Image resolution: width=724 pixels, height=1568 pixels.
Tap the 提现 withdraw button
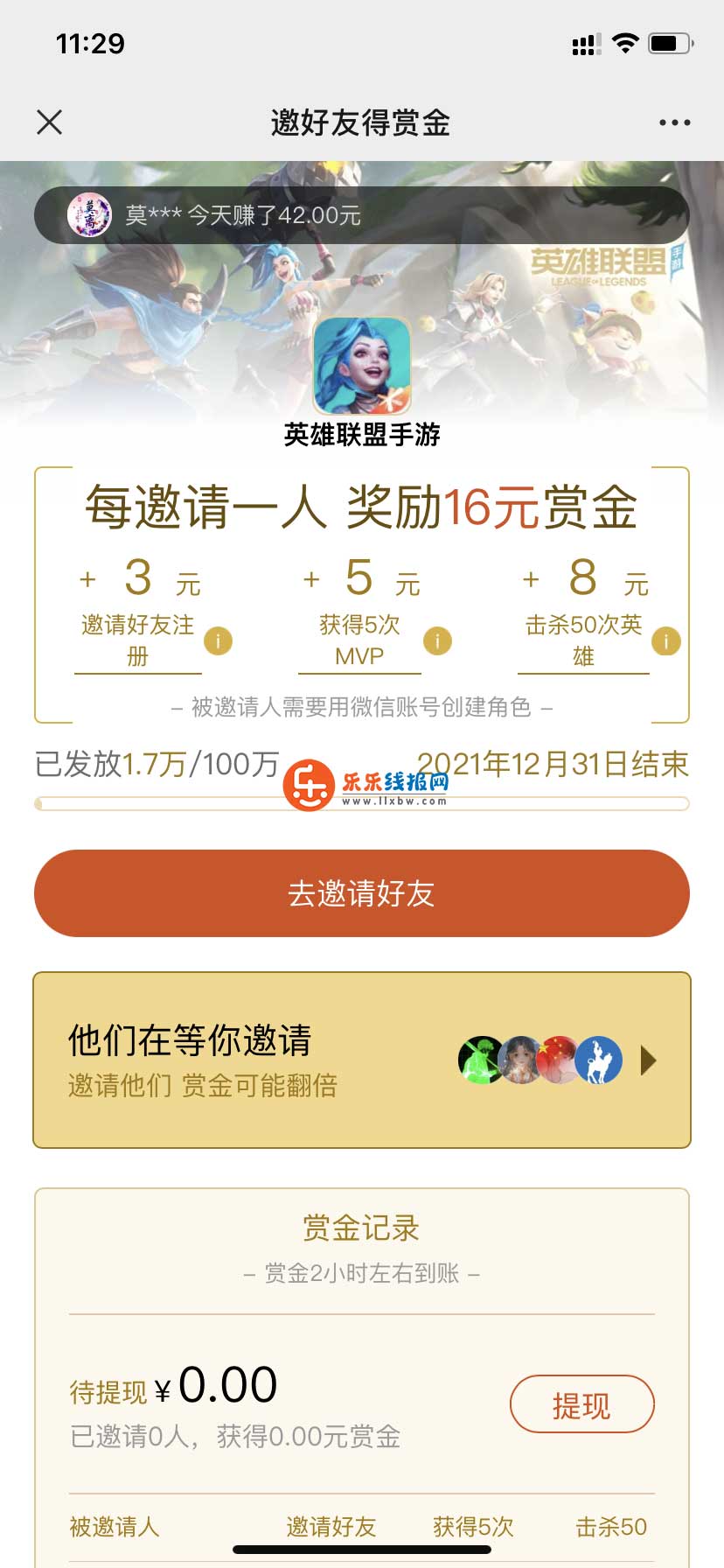pos(583,1403)
